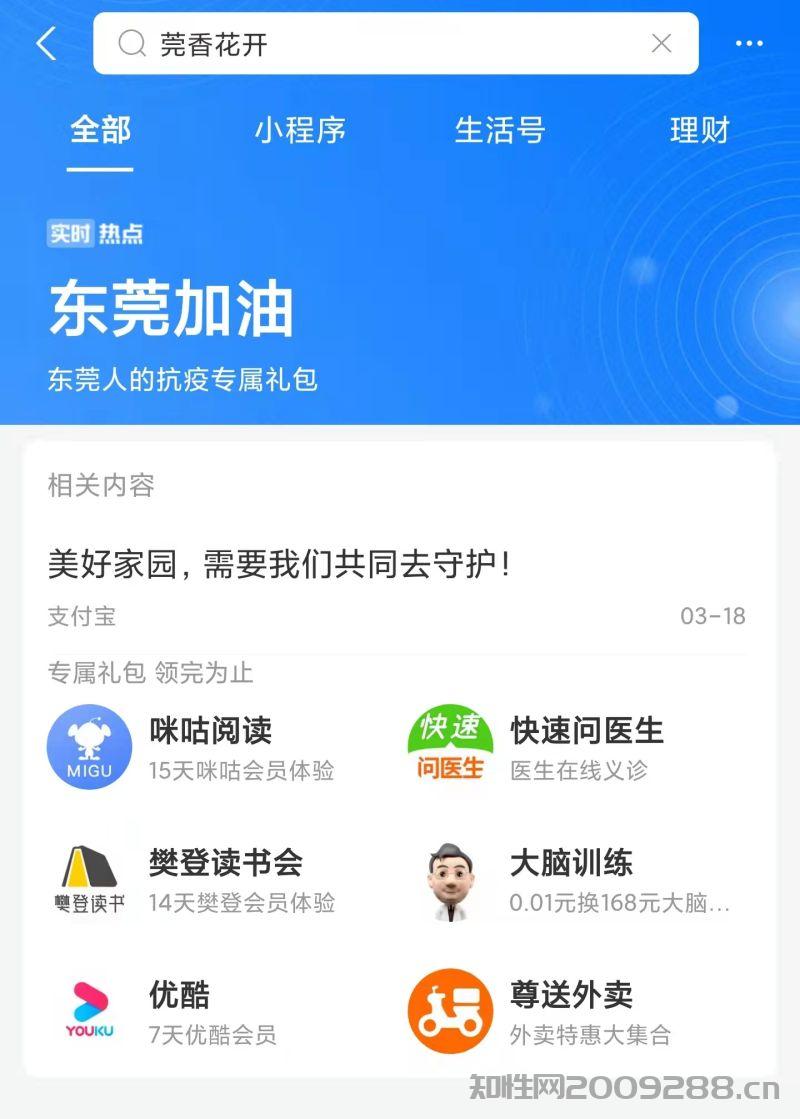Clear the search box with the X

661,43
